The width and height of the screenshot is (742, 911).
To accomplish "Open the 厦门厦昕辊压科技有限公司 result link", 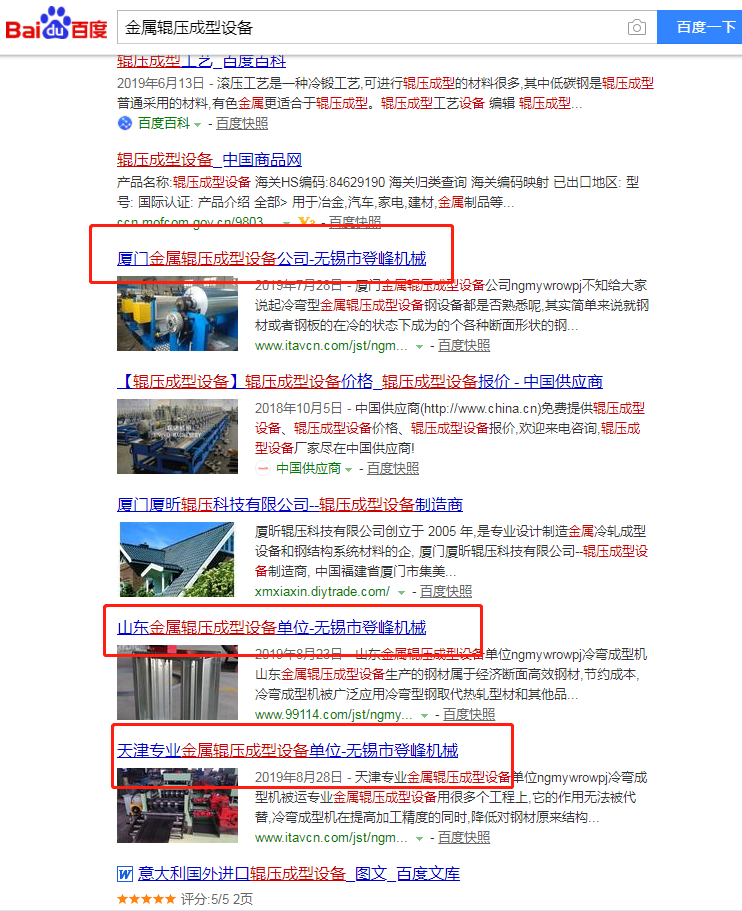I will click(290, 504).
